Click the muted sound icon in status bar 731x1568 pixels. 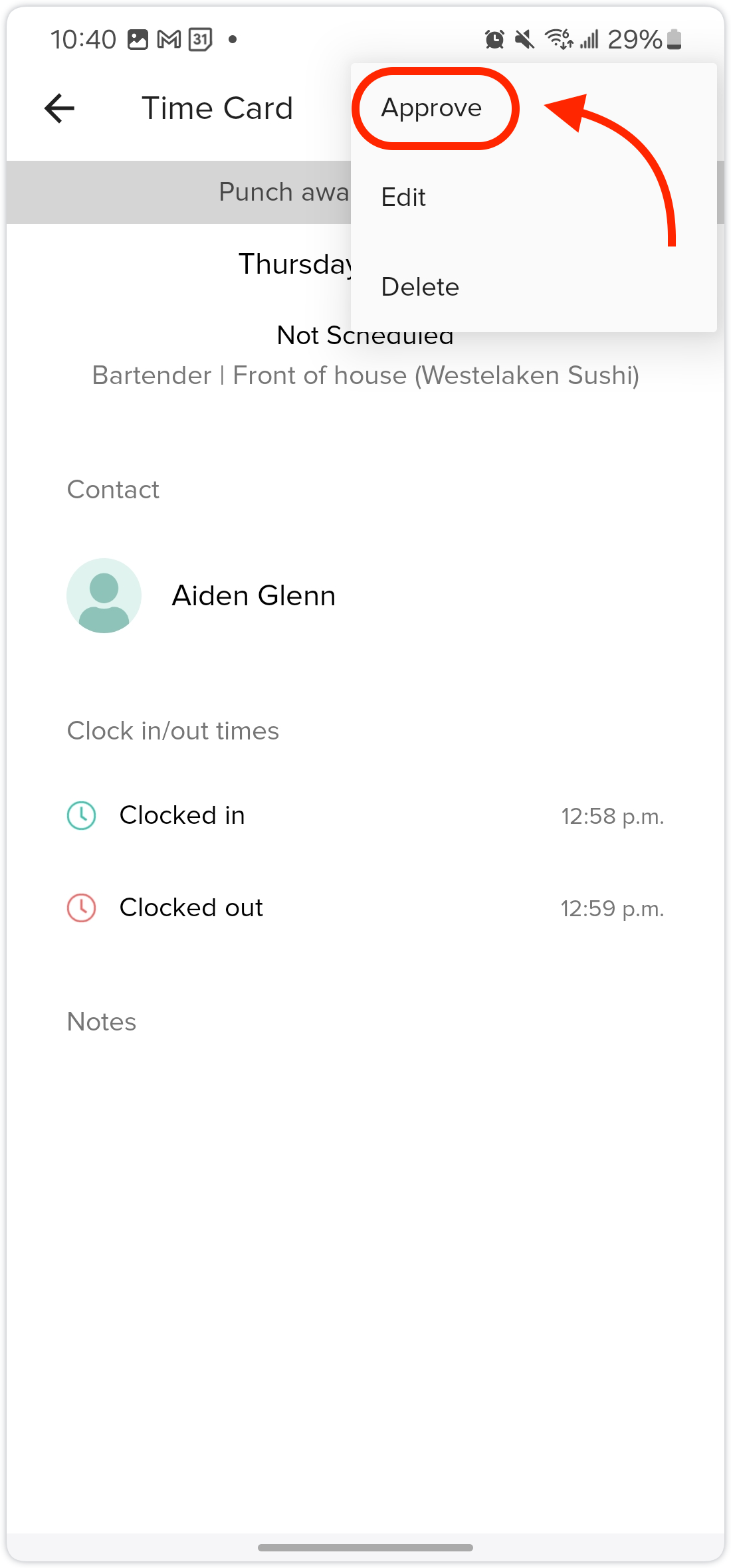click(x=524, y=40)
